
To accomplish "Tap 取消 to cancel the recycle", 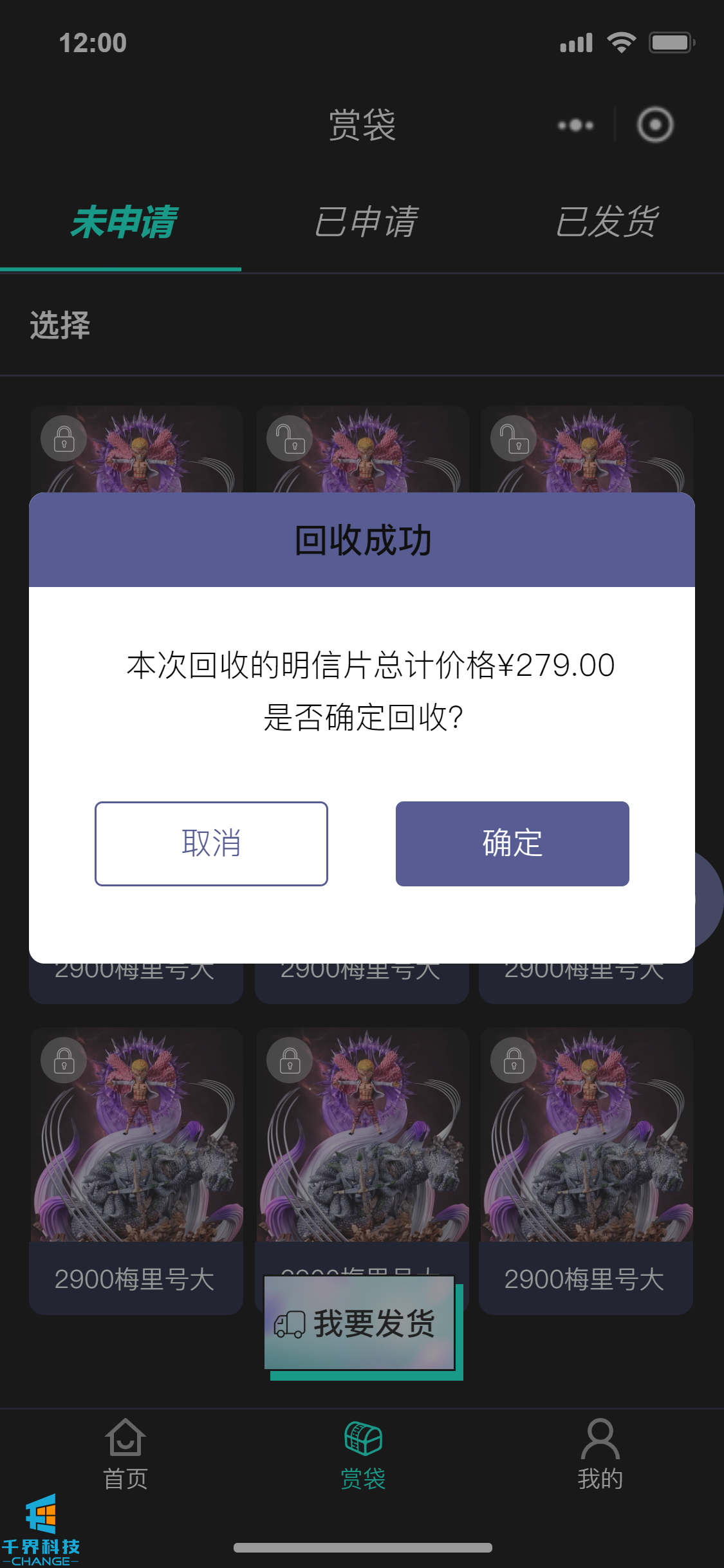I will [211, 843].
